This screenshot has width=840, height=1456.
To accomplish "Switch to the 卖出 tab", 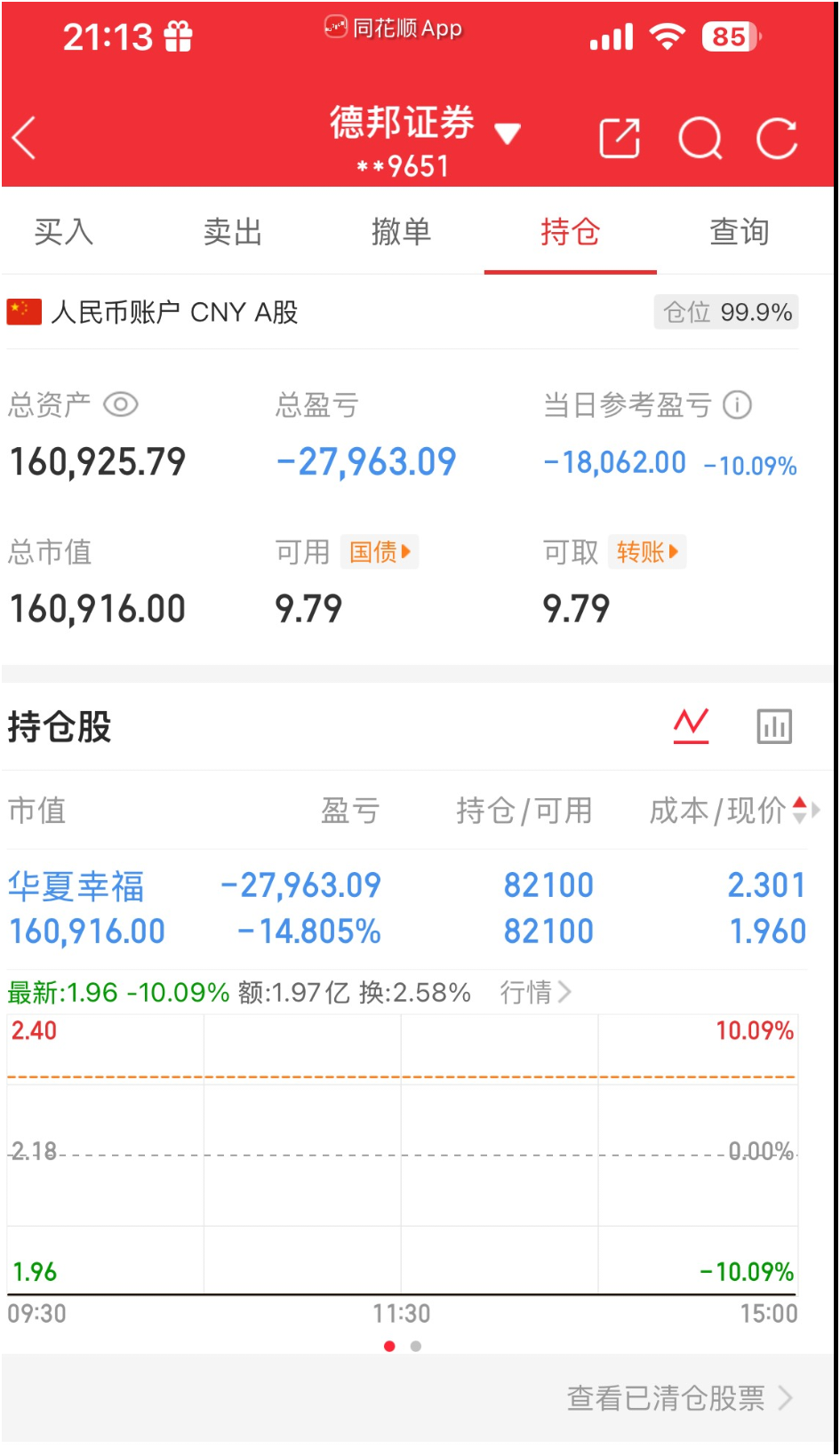I will point(232,232).
